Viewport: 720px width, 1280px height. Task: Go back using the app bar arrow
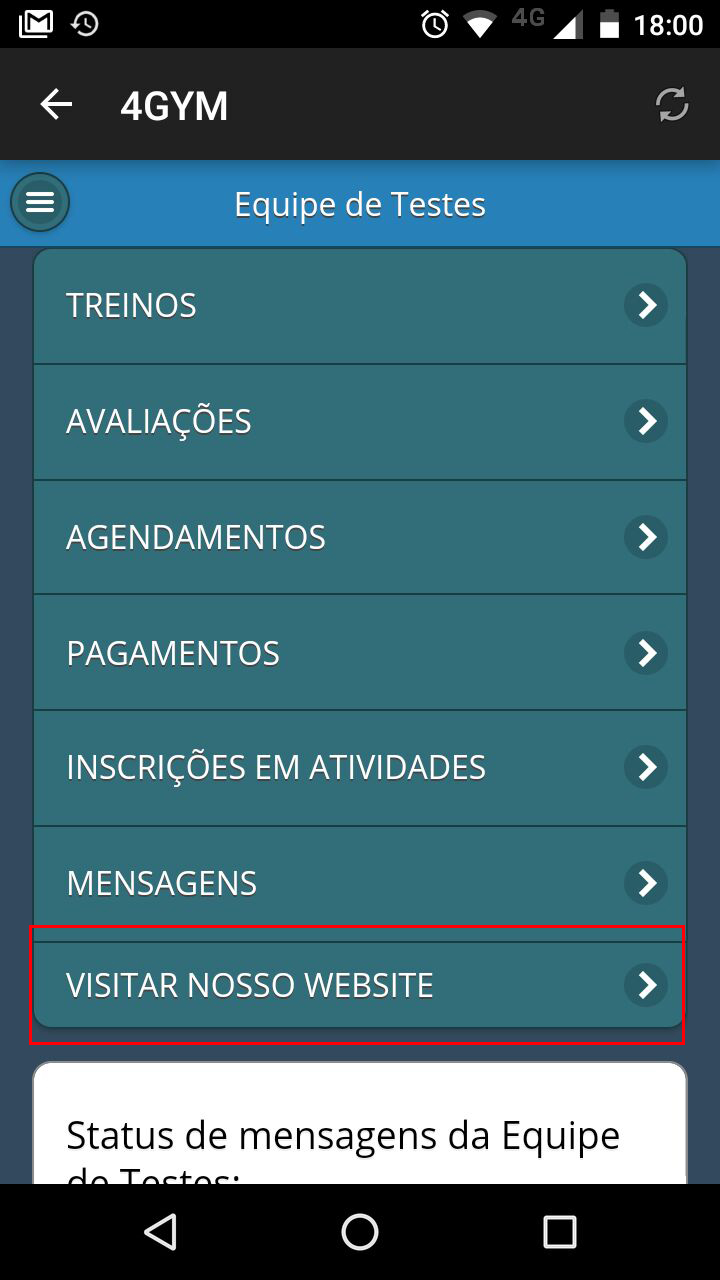pos(56,105)
